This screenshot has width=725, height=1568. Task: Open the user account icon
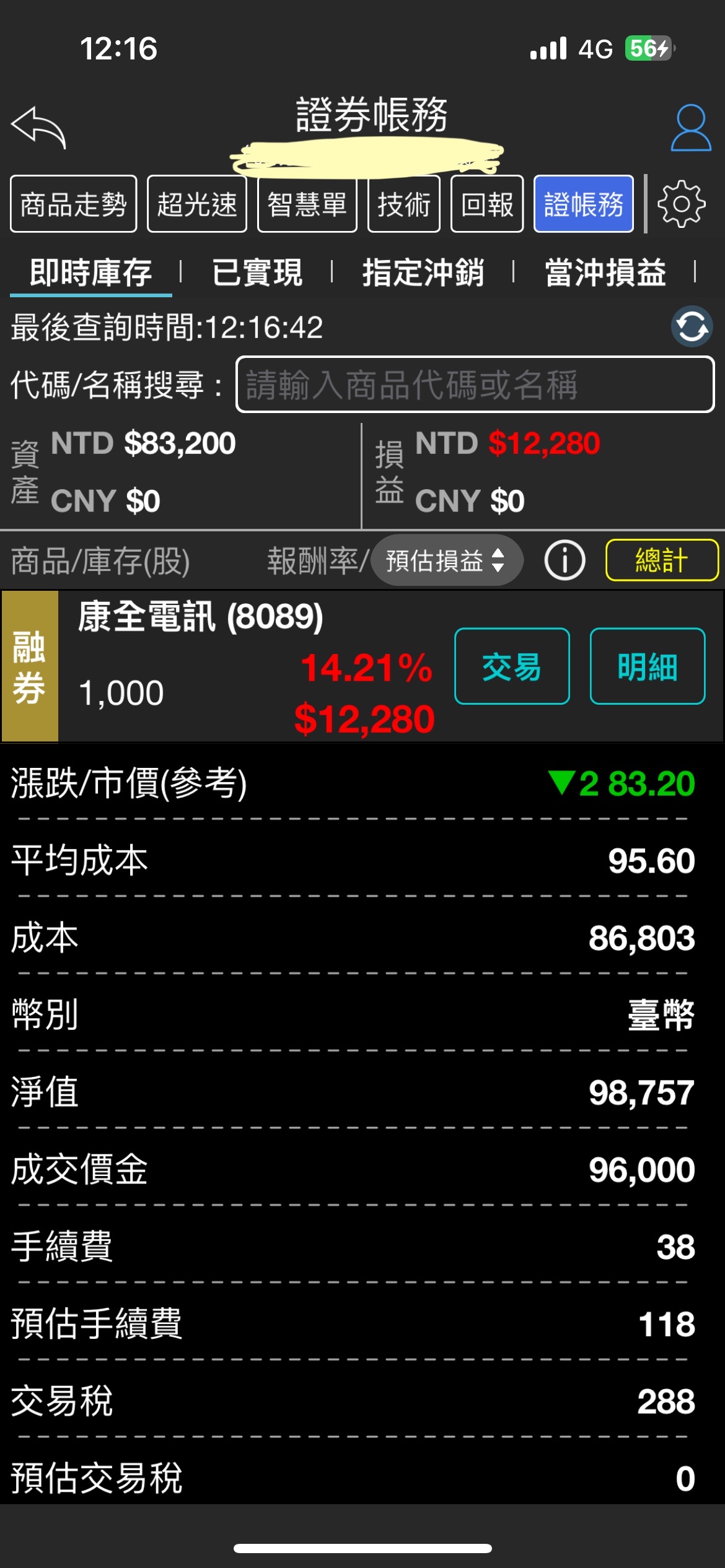[690, 128]
